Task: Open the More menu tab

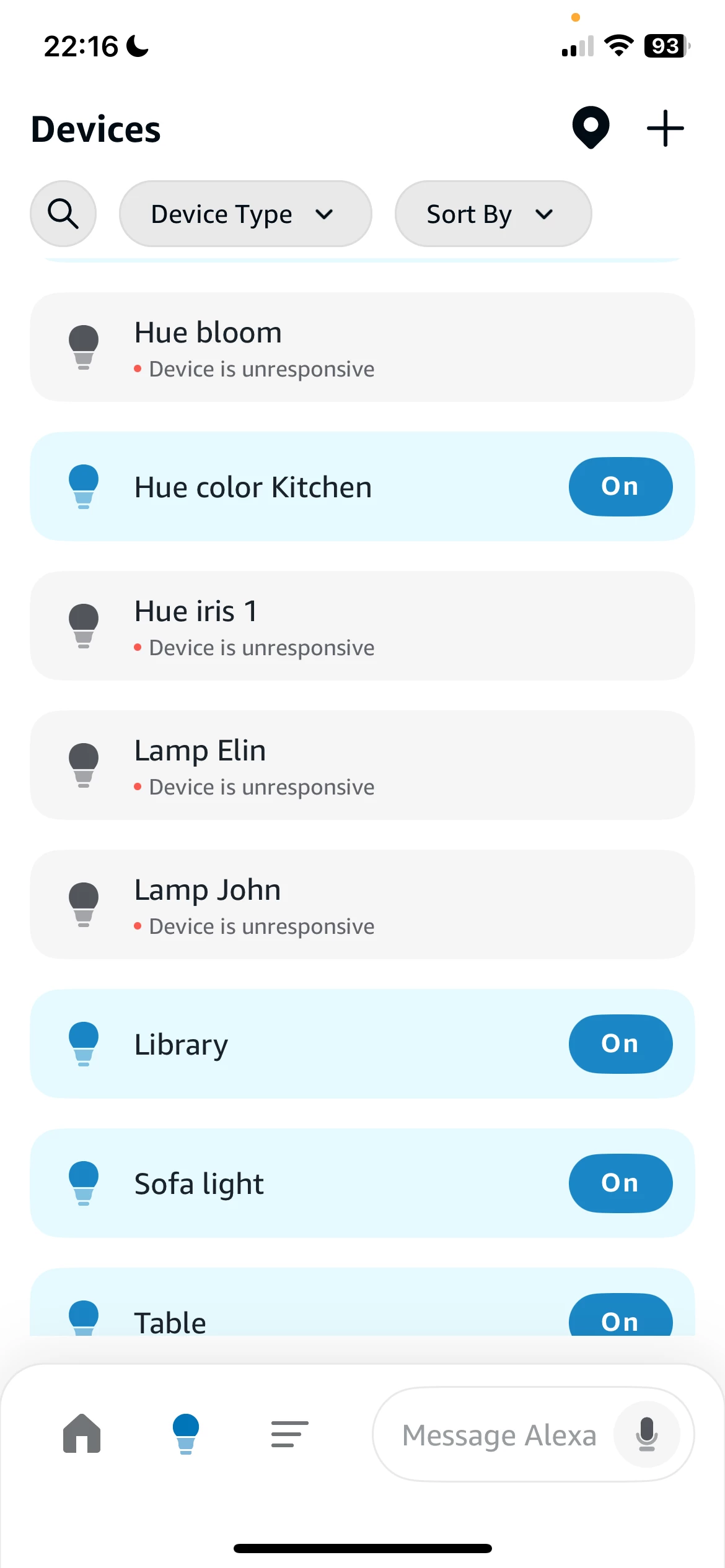Action: coord(290,1434)
